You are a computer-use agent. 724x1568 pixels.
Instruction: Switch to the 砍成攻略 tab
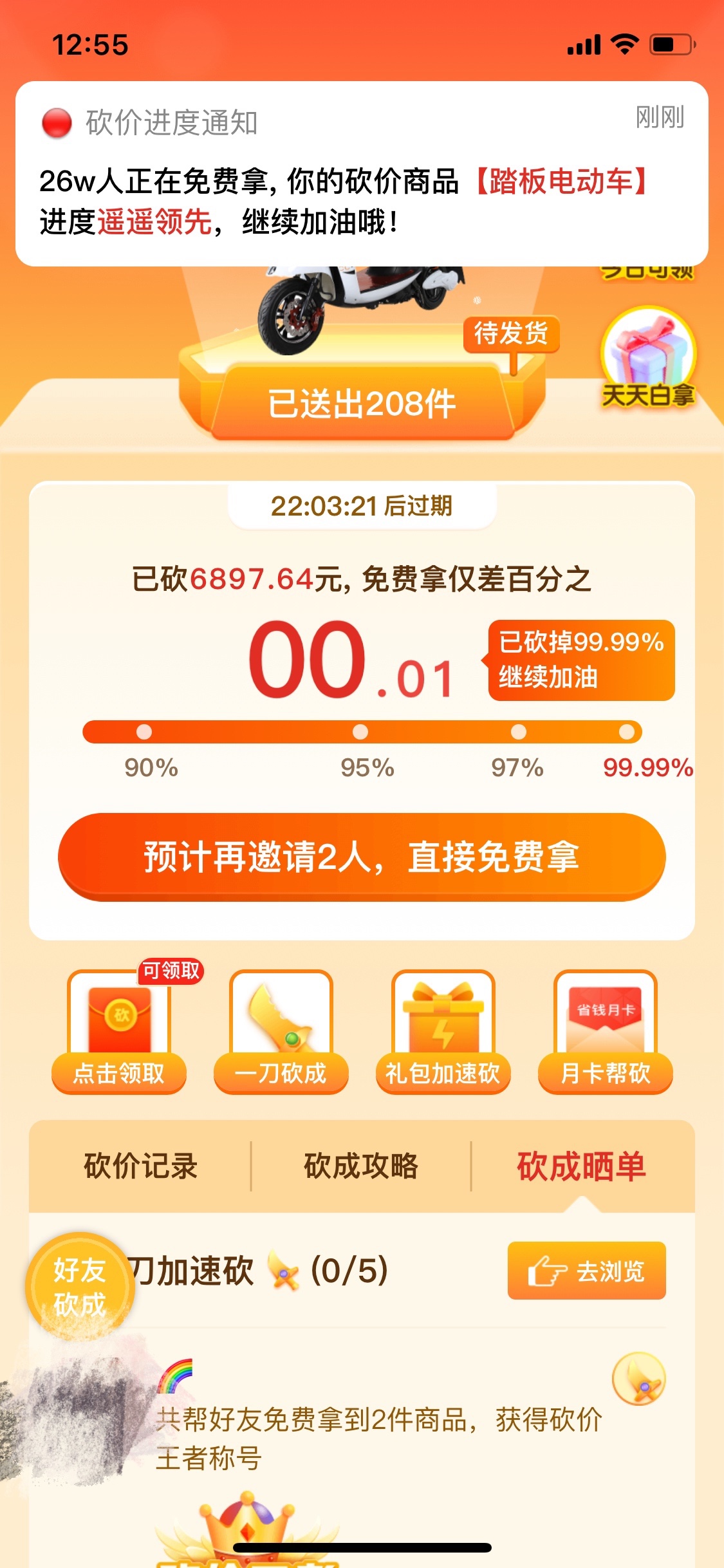pyautogui.click(x=361, y=1166)
